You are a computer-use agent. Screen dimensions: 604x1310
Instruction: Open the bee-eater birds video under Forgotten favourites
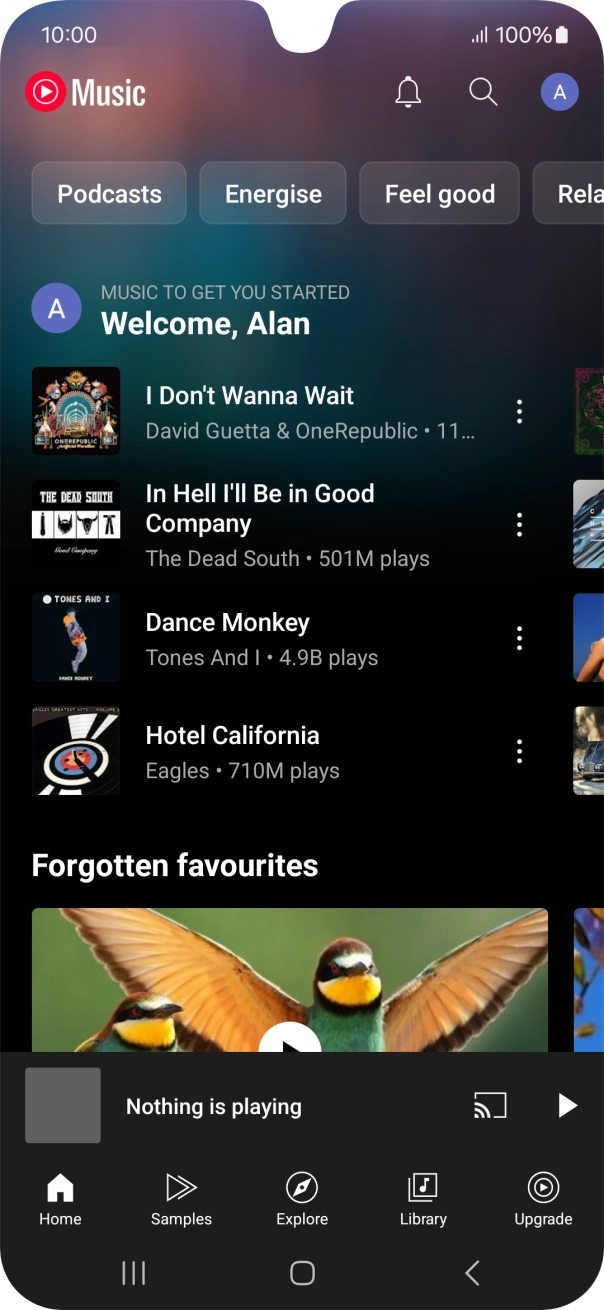pyautogui.click(x=290, y=980)
